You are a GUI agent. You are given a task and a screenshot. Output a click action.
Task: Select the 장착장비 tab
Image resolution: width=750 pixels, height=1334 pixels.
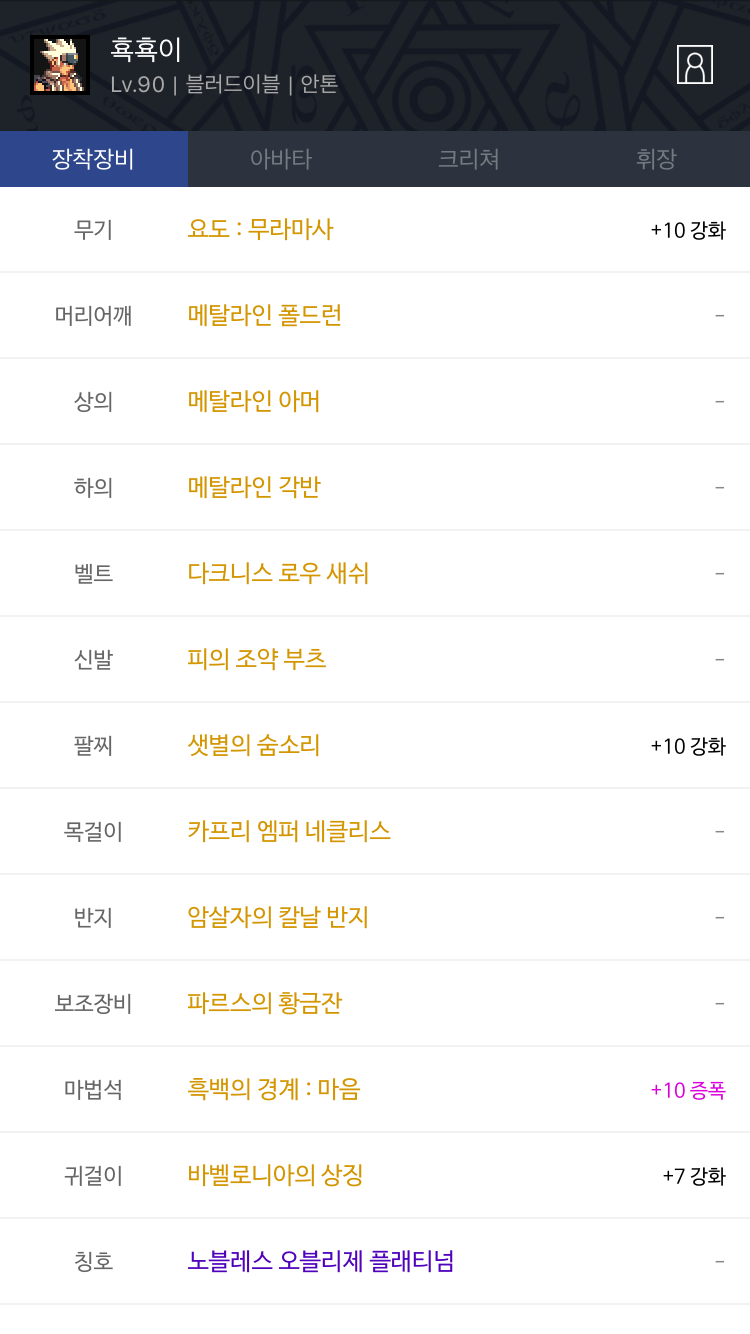click(x=94, y=159)
